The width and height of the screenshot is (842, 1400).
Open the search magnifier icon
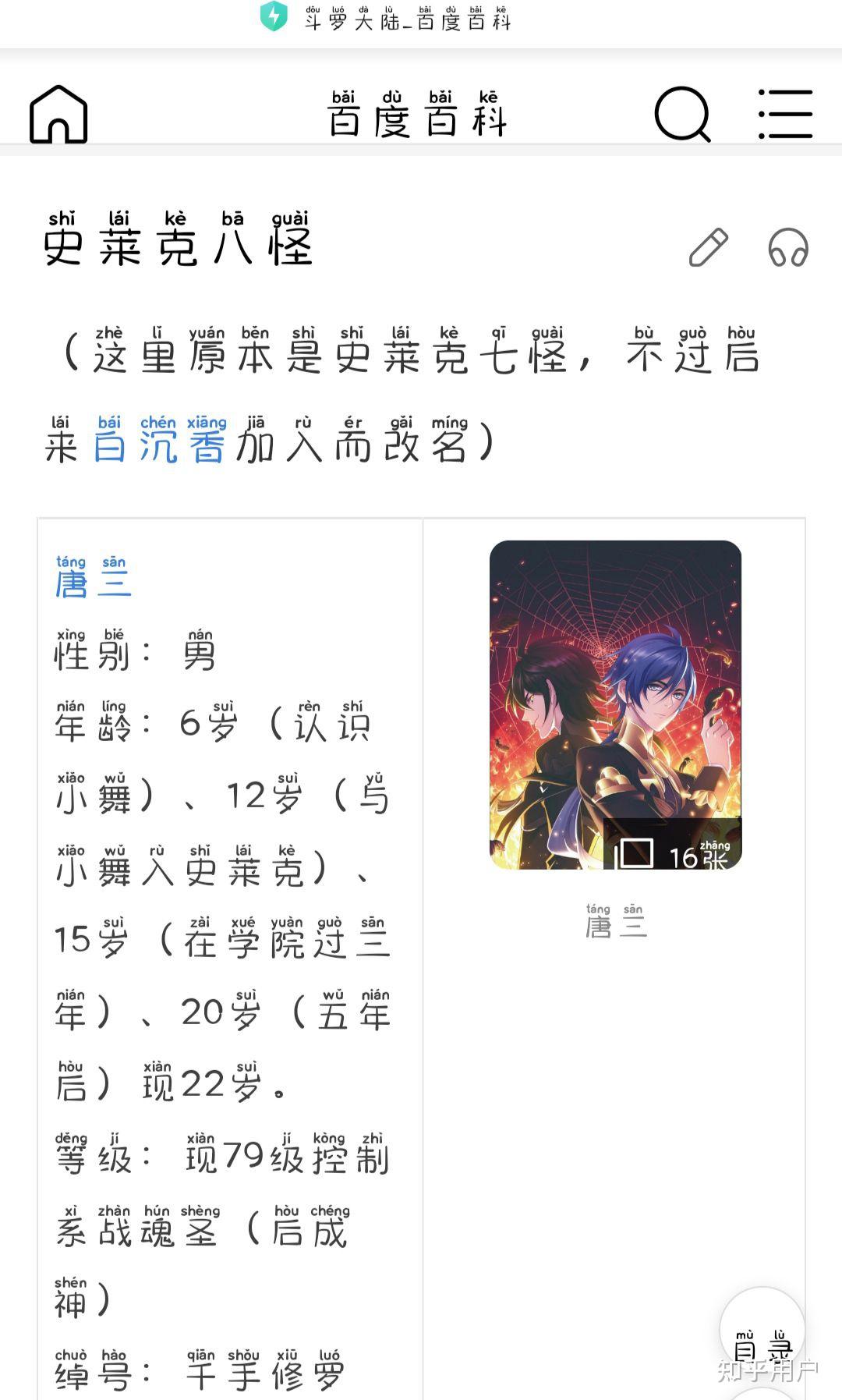coord(682,115)
